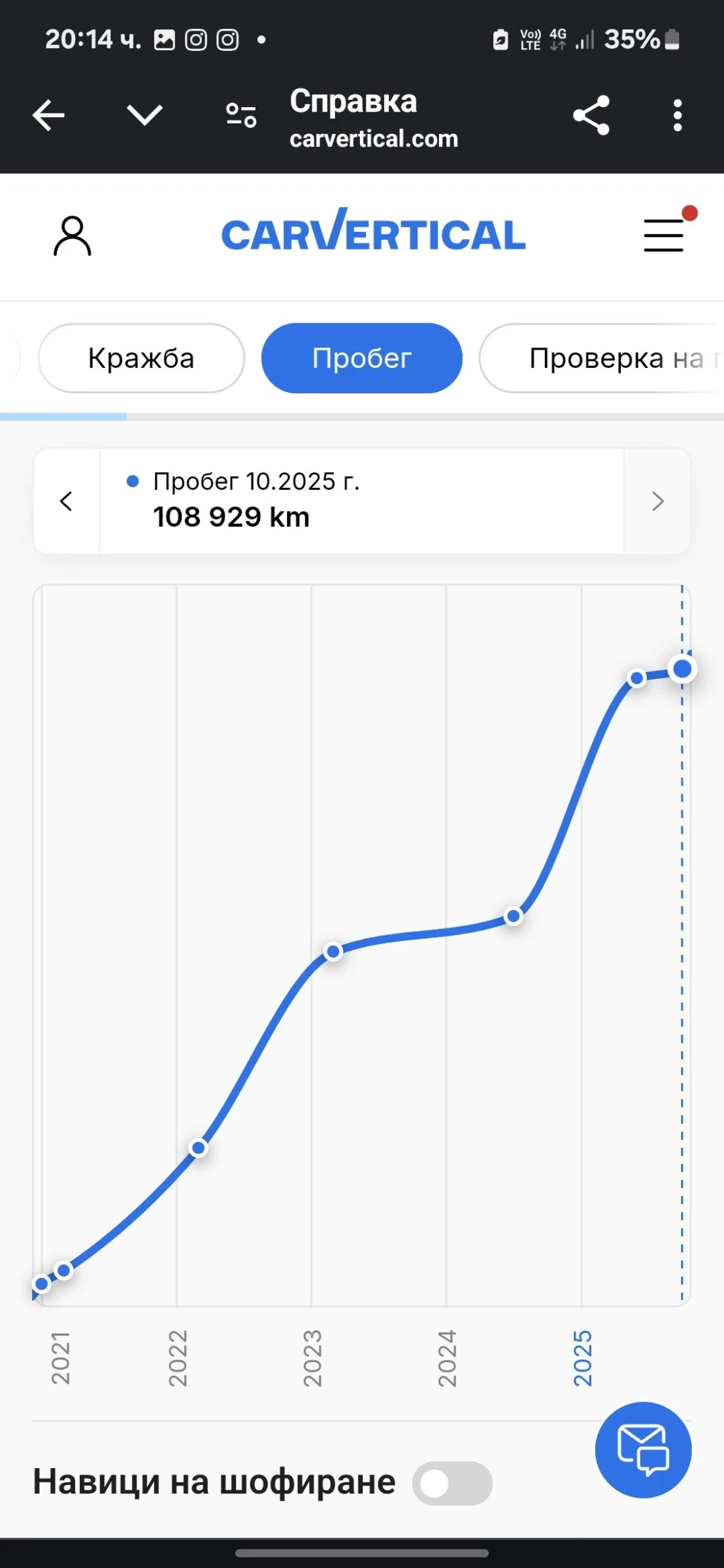Select the mileage point near 2023
This screenshot has width=724, height=1568.
click(x=333, y=952)
